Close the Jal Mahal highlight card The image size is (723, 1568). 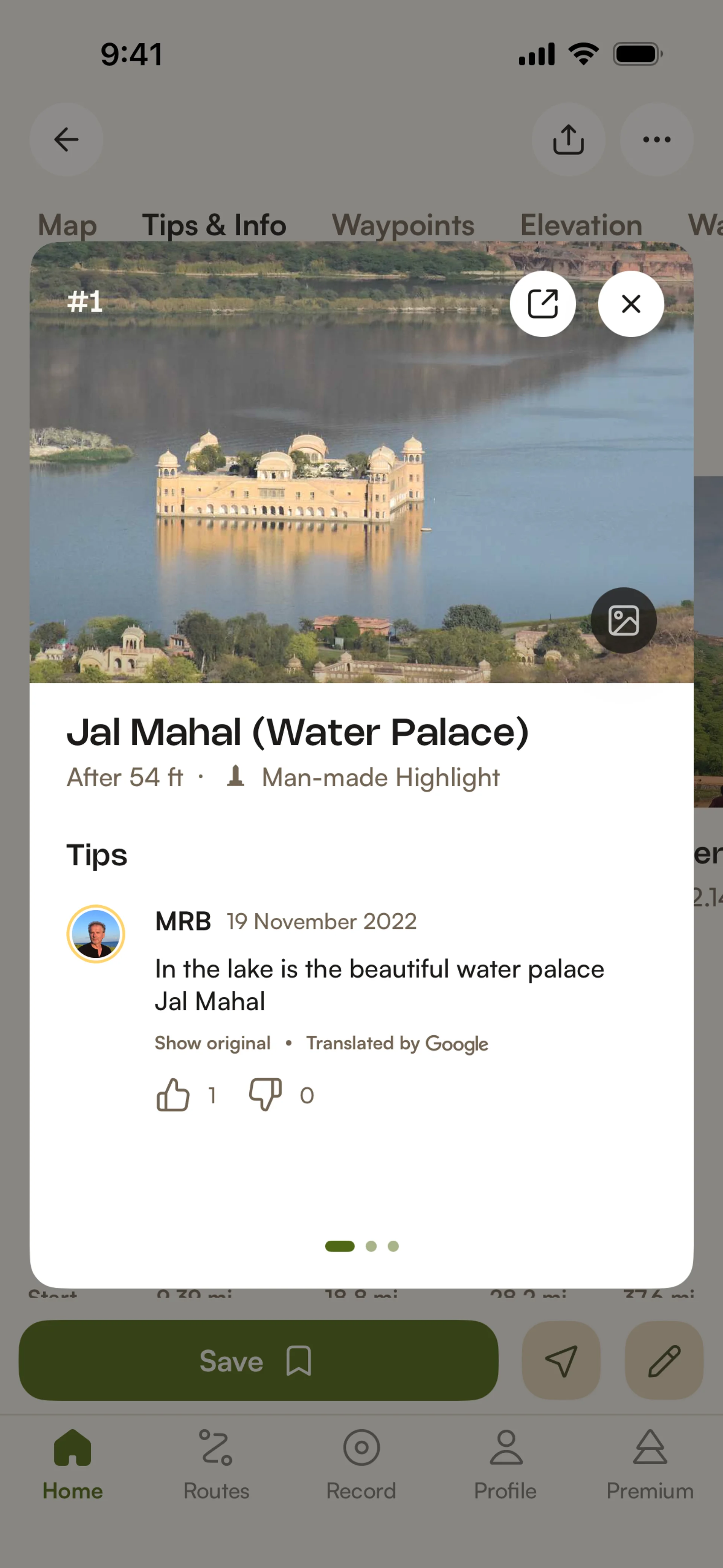click(630, 304)
